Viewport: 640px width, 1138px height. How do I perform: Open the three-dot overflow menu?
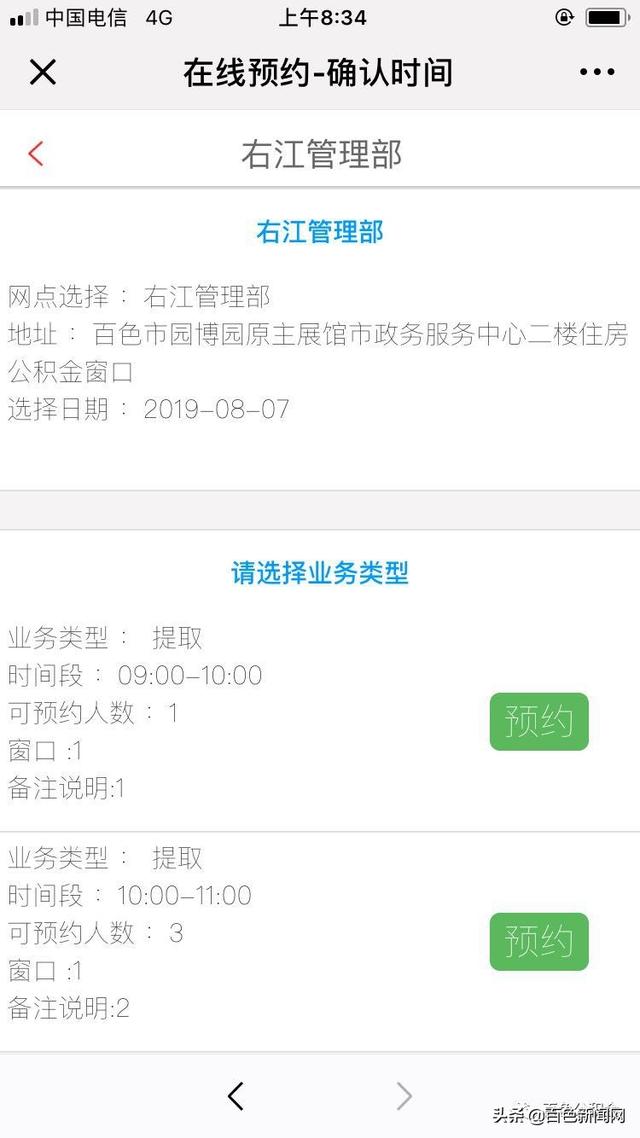(597, 72)
